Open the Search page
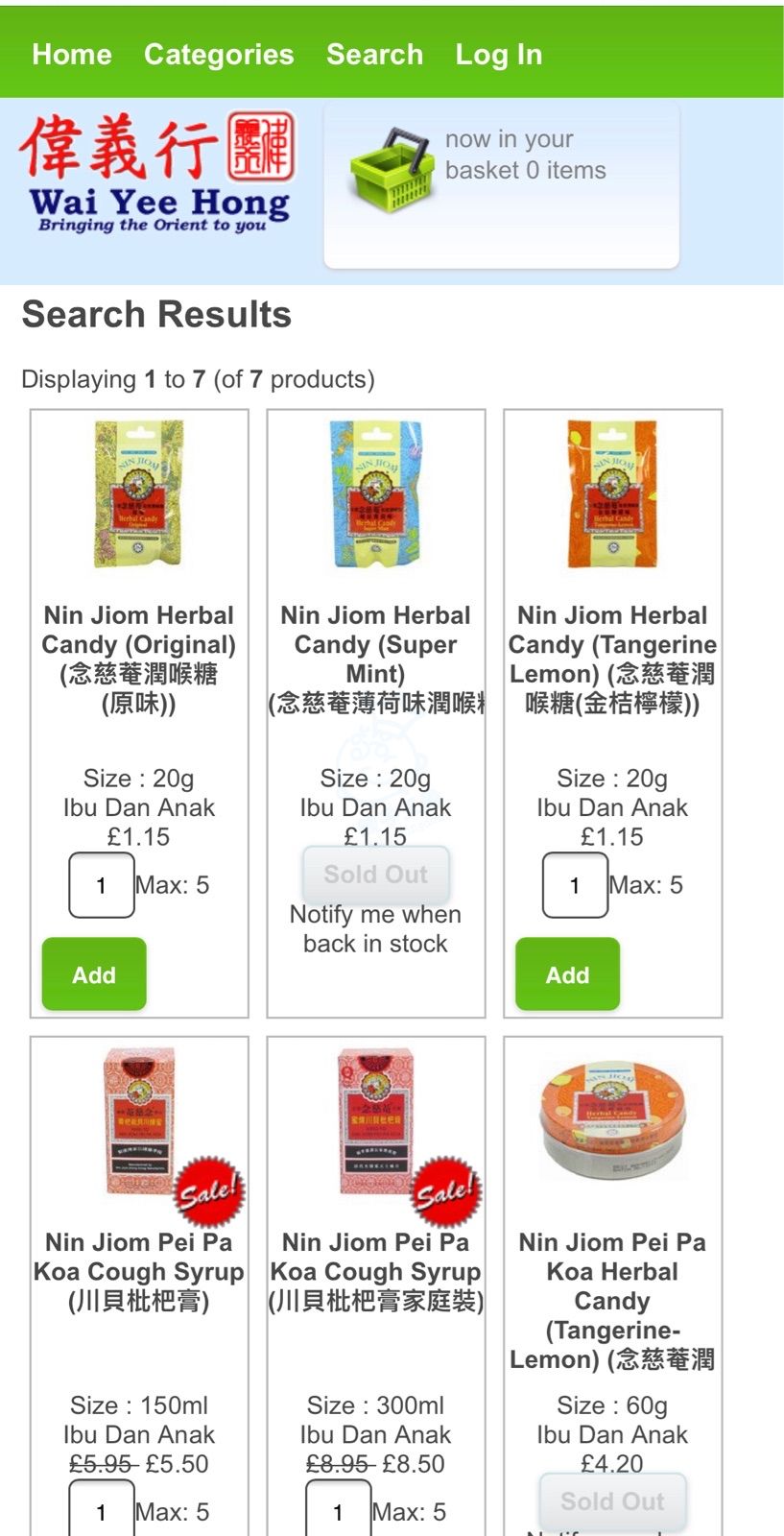 374,55
